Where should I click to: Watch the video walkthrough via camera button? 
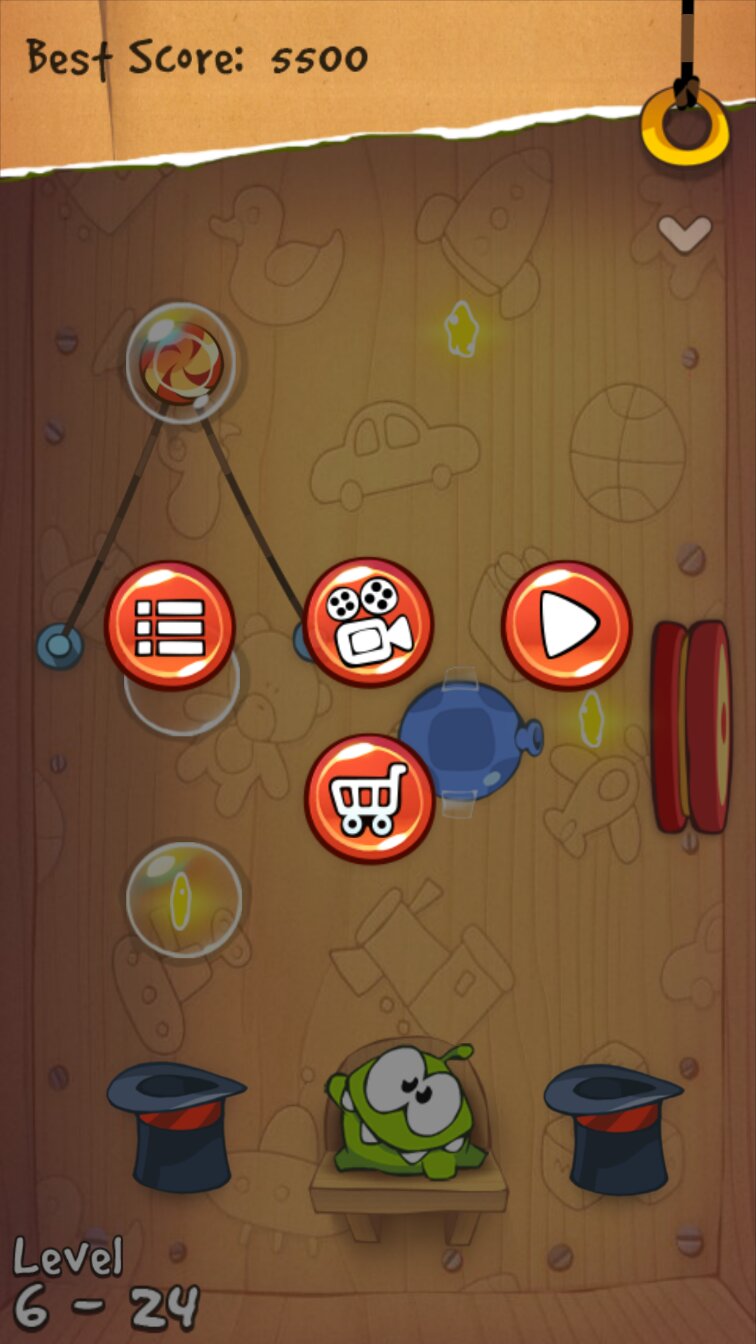[368, 623]
